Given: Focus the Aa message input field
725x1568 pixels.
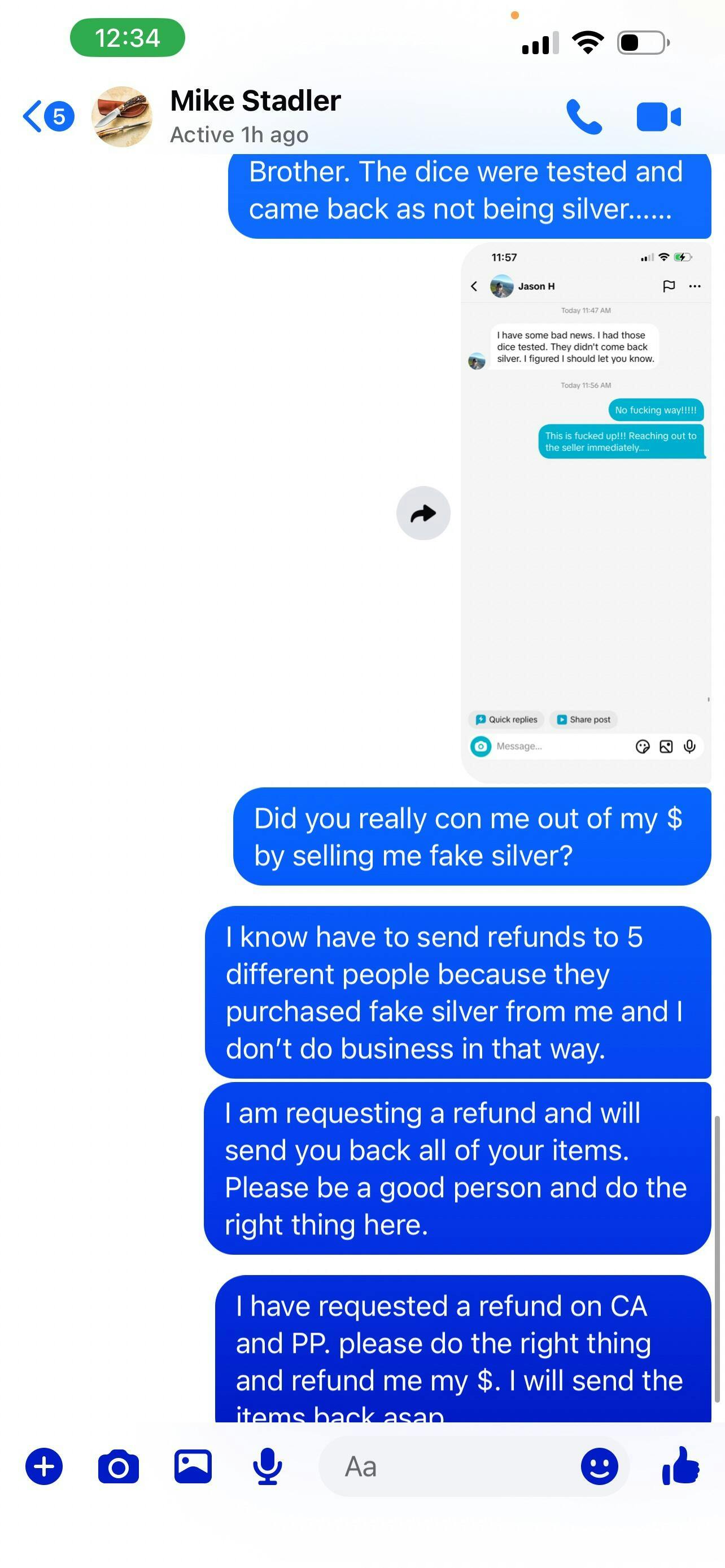Looking at the screenshot, I should pos(451,1466).
